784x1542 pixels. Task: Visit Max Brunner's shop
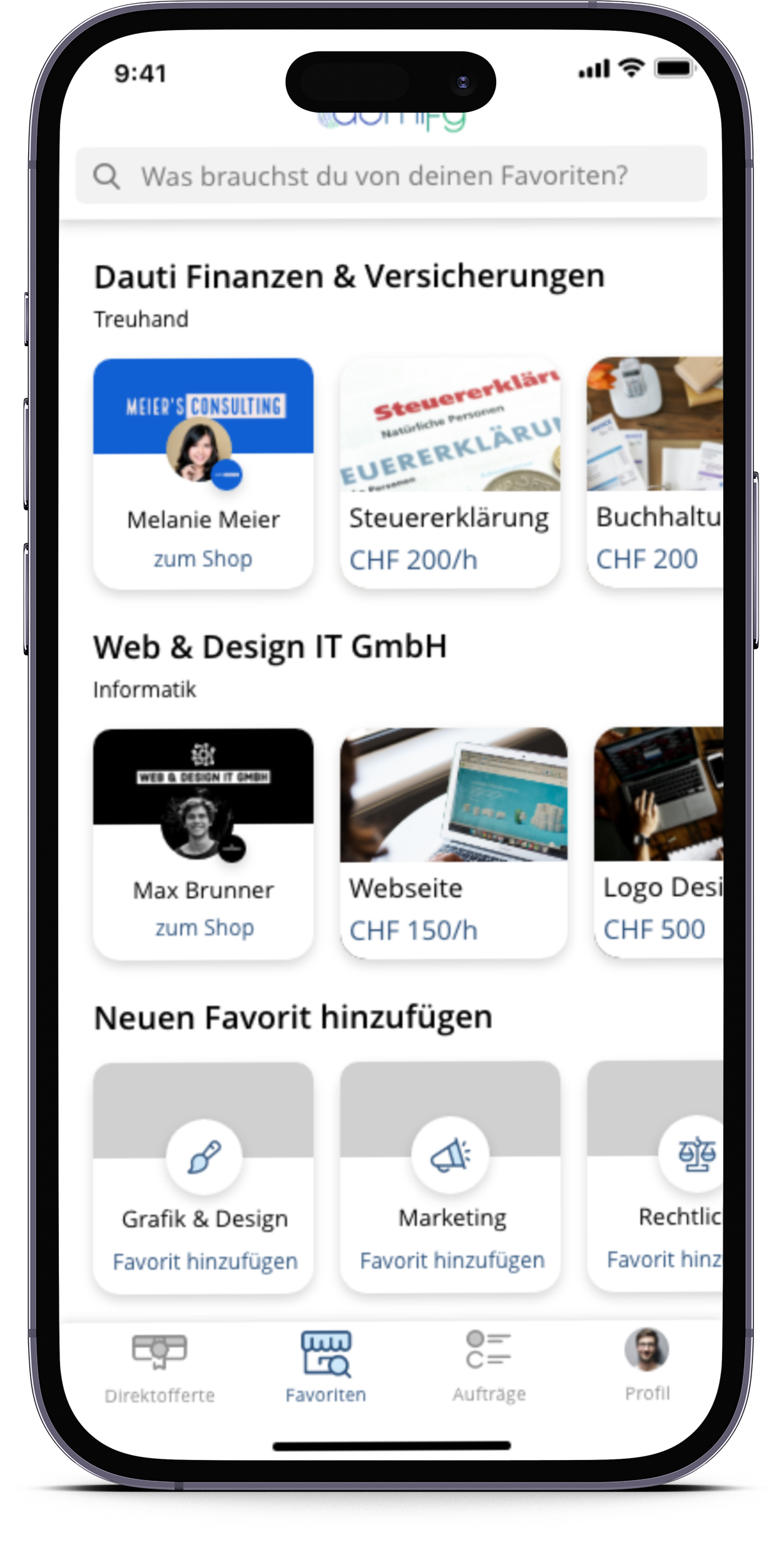click(x=204, y=927)
